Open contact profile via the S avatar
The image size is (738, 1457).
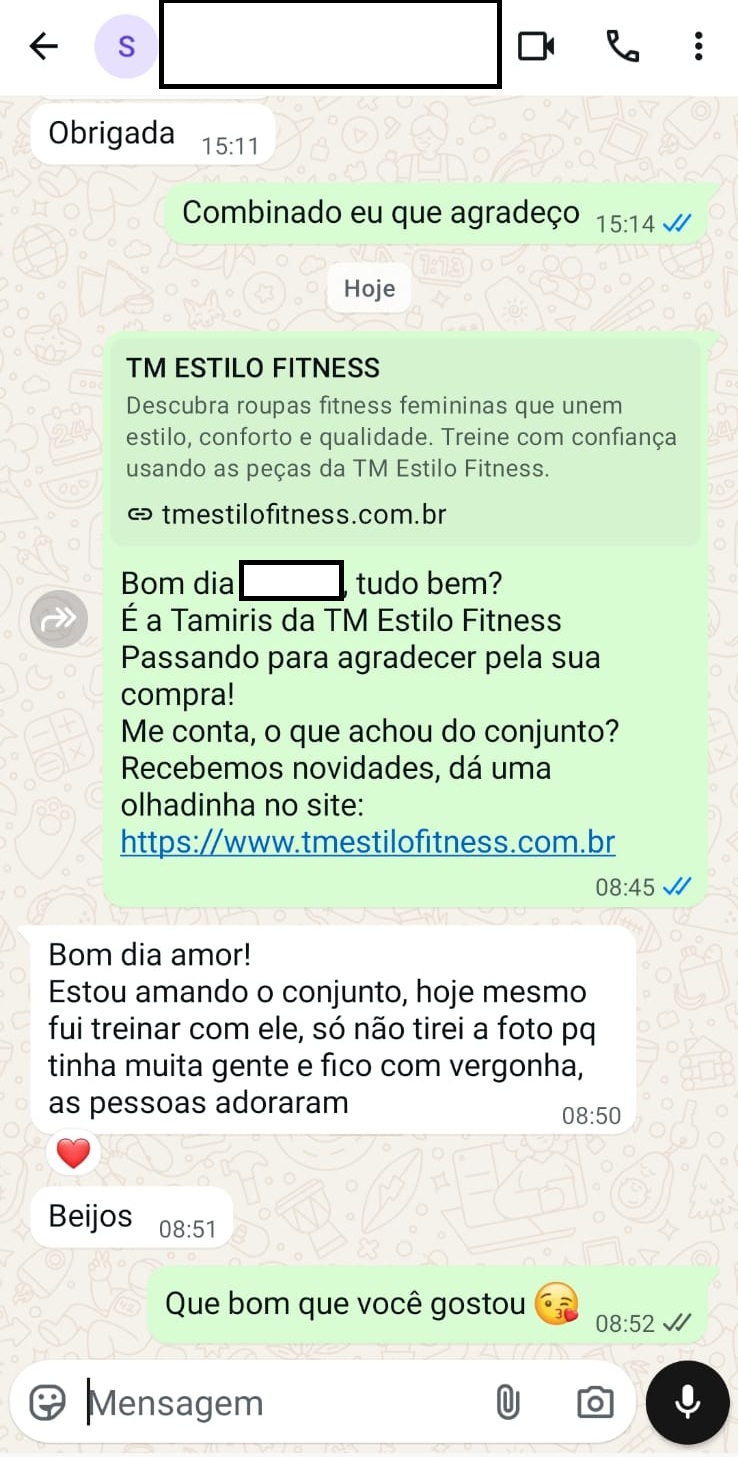tap(126, 46)
